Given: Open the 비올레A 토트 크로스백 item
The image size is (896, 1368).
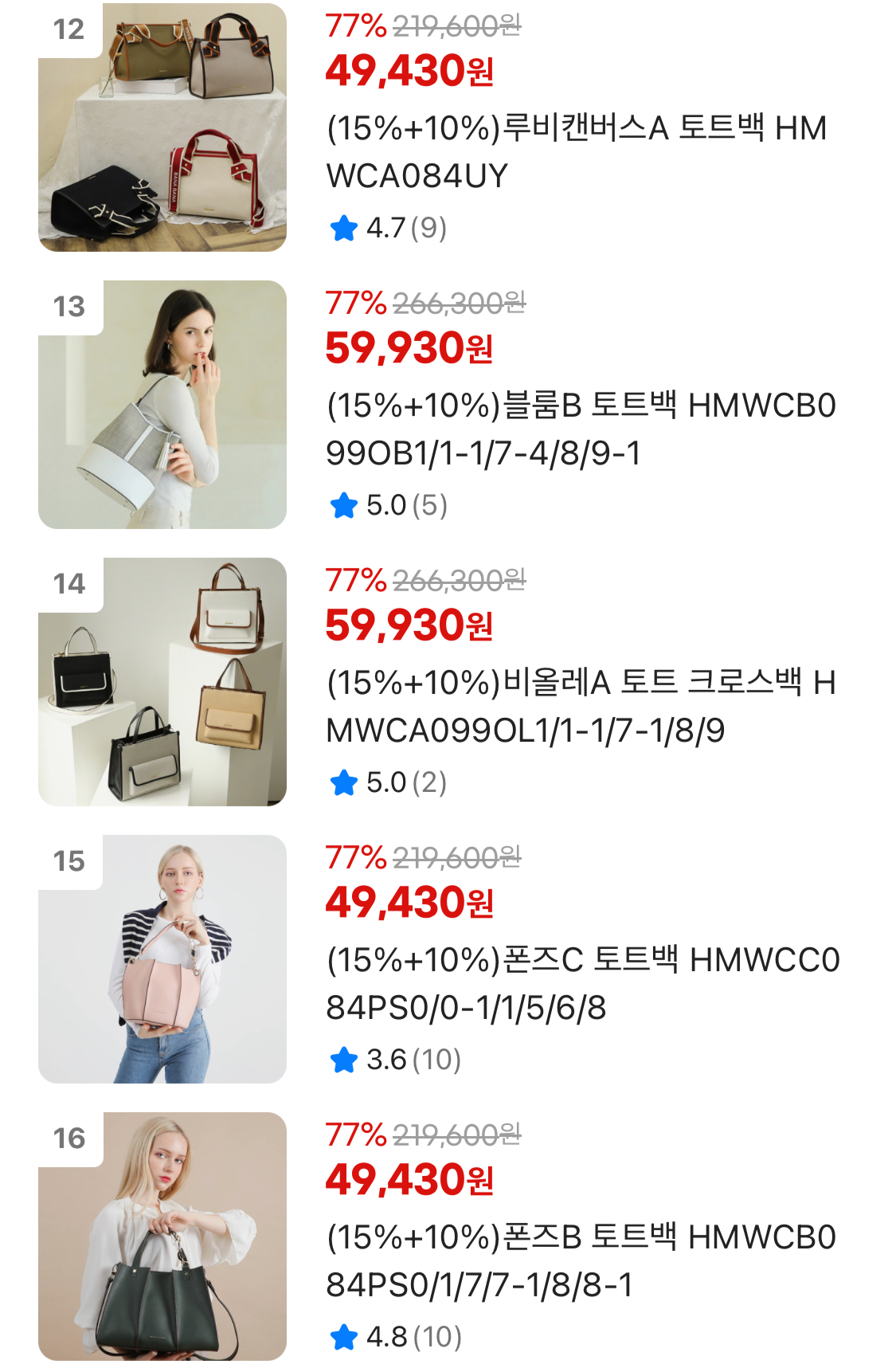Looking at the screenshot, I should pyautogui.click(x=580, y=706).
